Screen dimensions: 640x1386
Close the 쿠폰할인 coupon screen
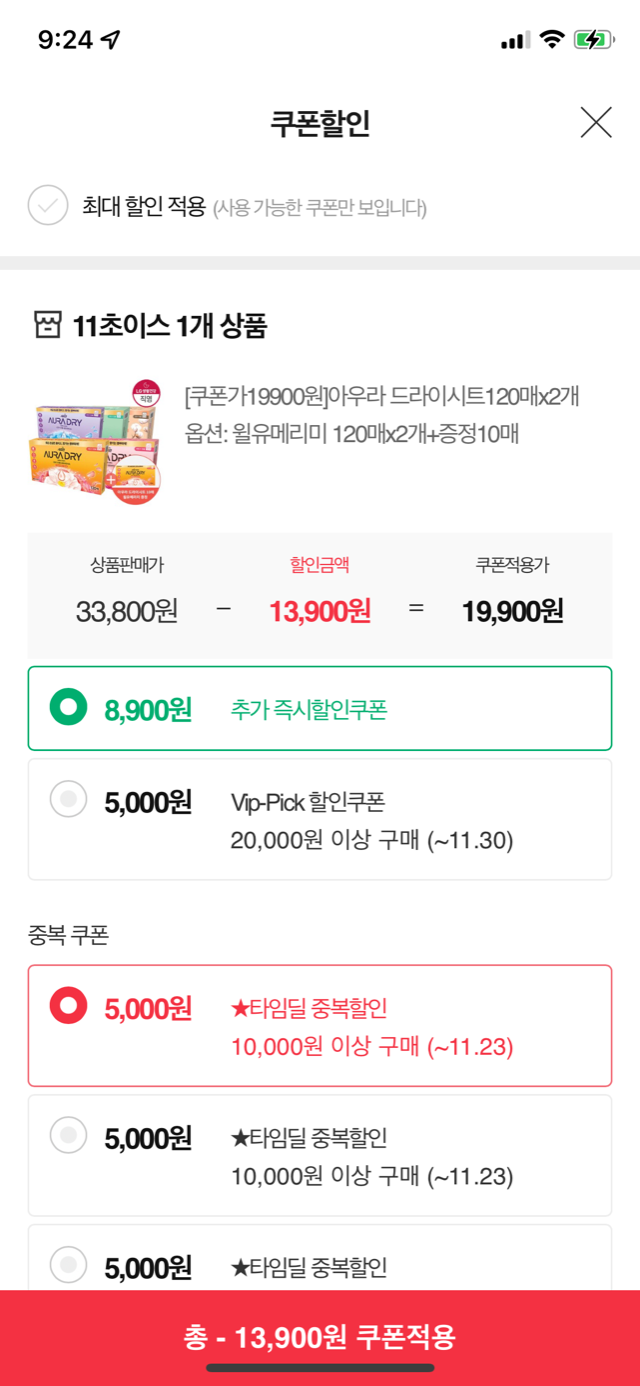[x=596, y=123]
